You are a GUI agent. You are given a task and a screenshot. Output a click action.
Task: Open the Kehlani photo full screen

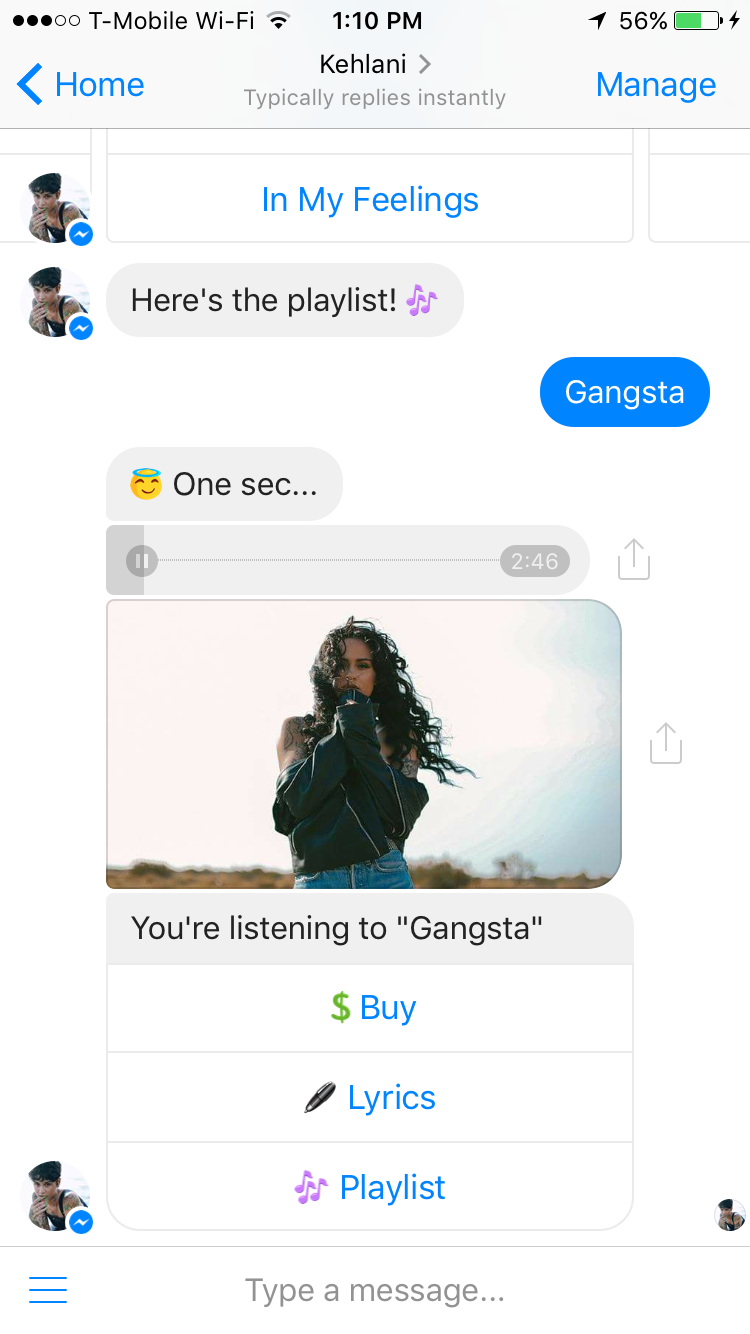coord(364,744)
